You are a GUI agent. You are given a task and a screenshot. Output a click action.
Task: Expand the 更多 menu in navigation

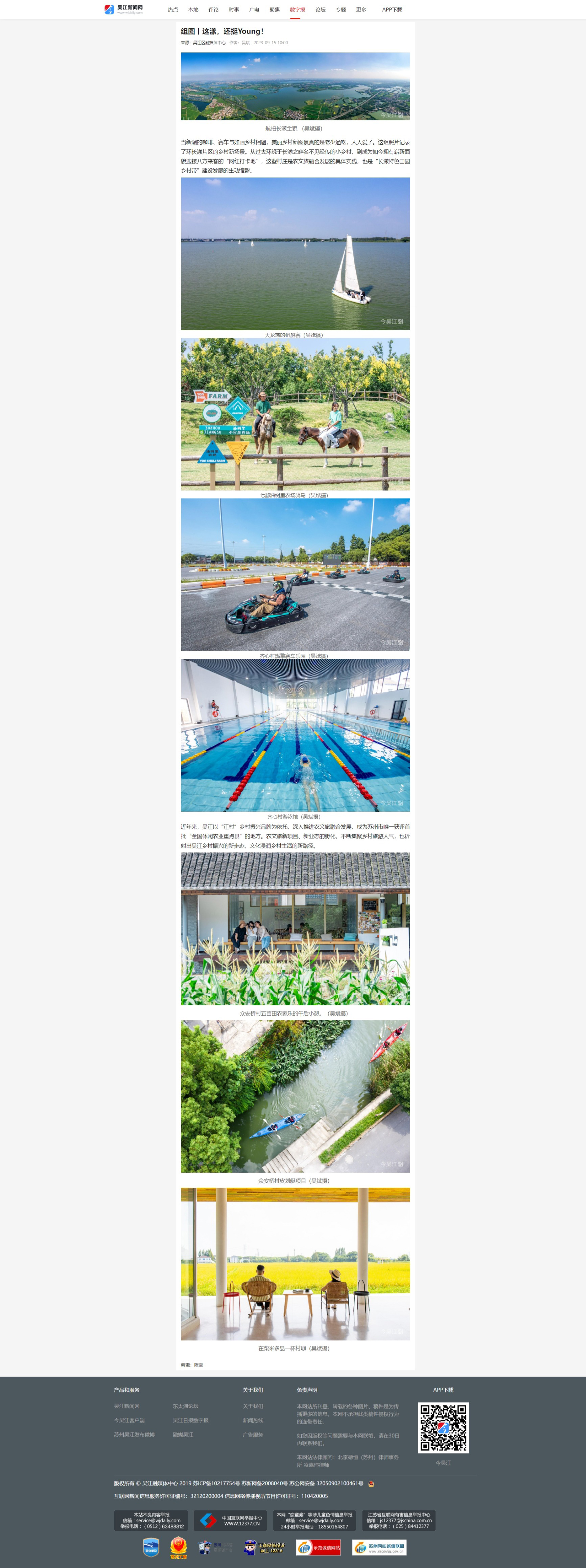(361, 10)
